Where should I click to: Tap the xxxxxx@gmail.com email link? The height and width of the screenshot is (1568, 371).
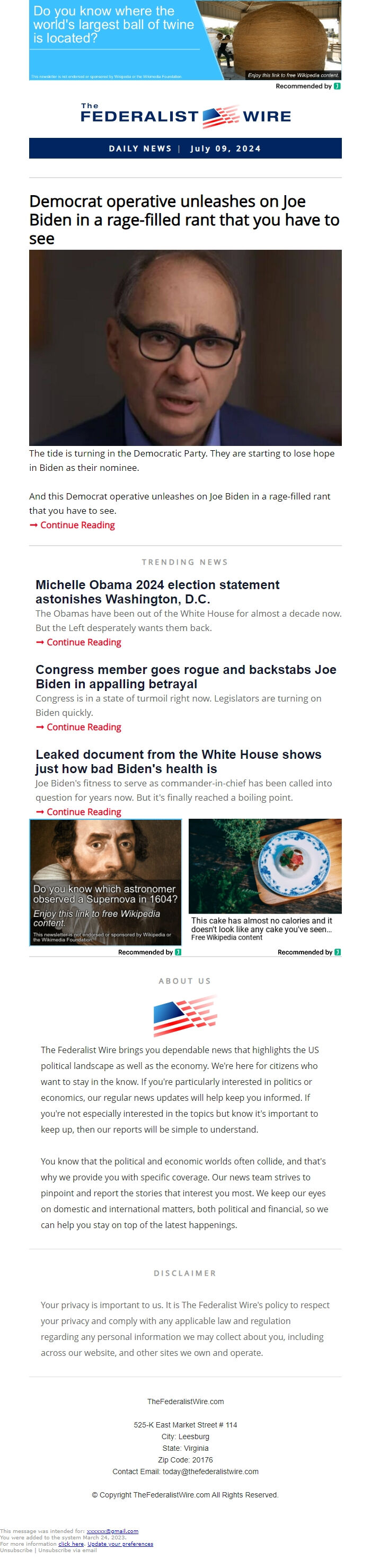112,1531
